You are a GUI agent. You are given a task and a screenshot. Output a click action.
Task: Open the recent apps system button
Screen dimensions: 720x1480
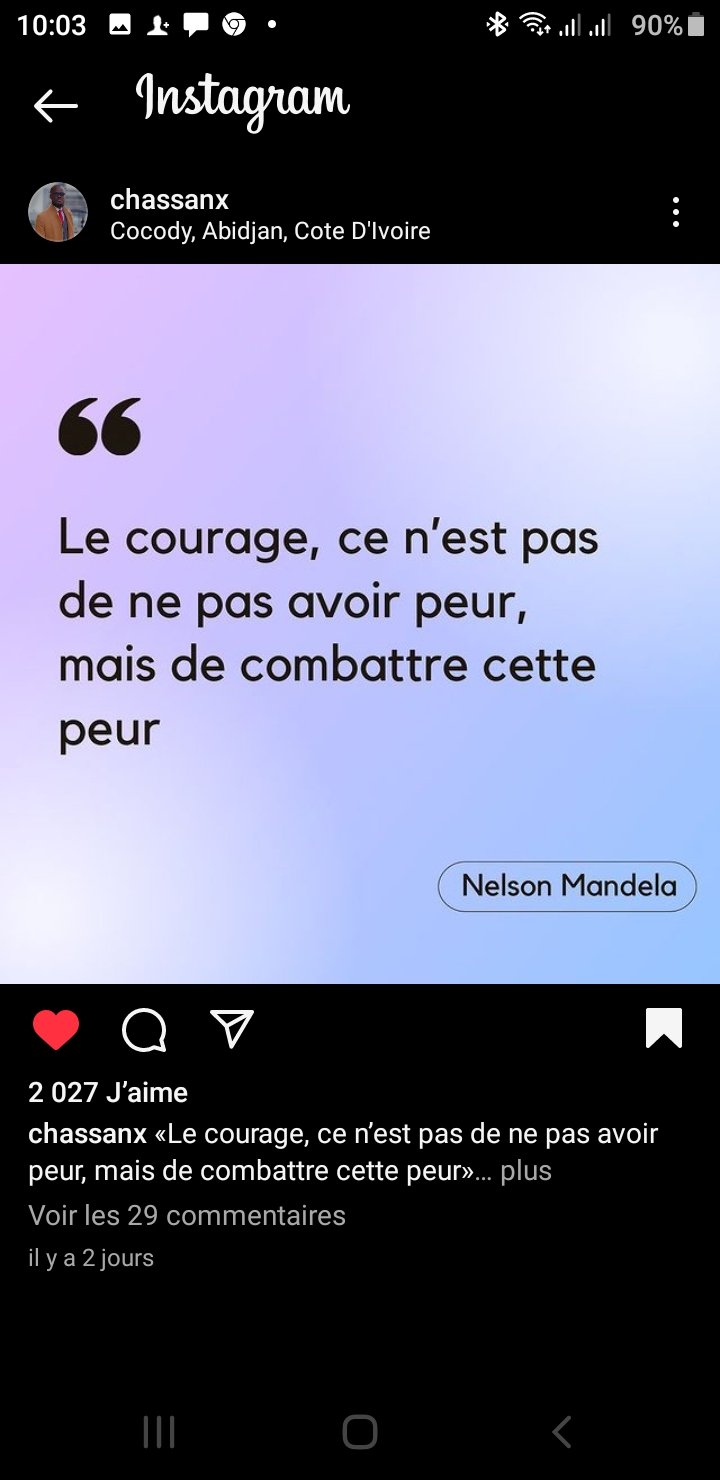pos(159,1432)
